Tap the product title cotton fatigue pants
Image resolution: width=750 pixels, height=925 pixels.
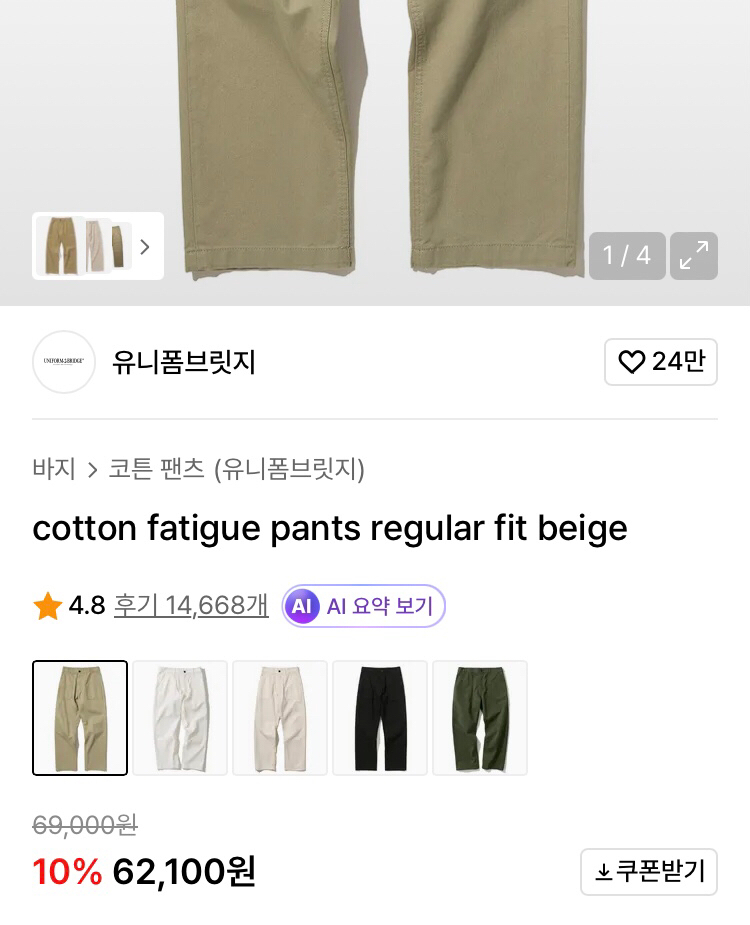pyautogui.click(x=330, y=528)
